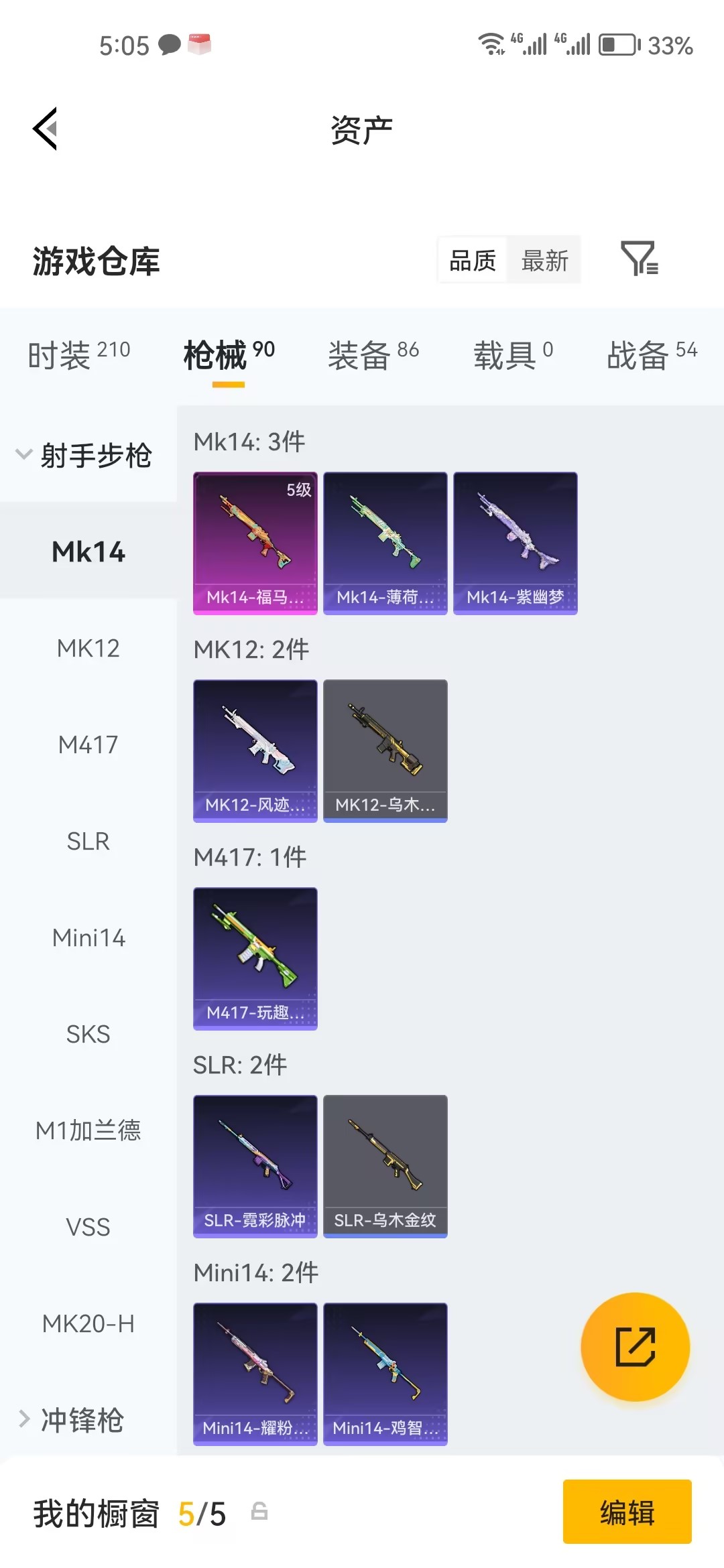
Task: Sort inventory by 最新
Action: tap(544, 261)
